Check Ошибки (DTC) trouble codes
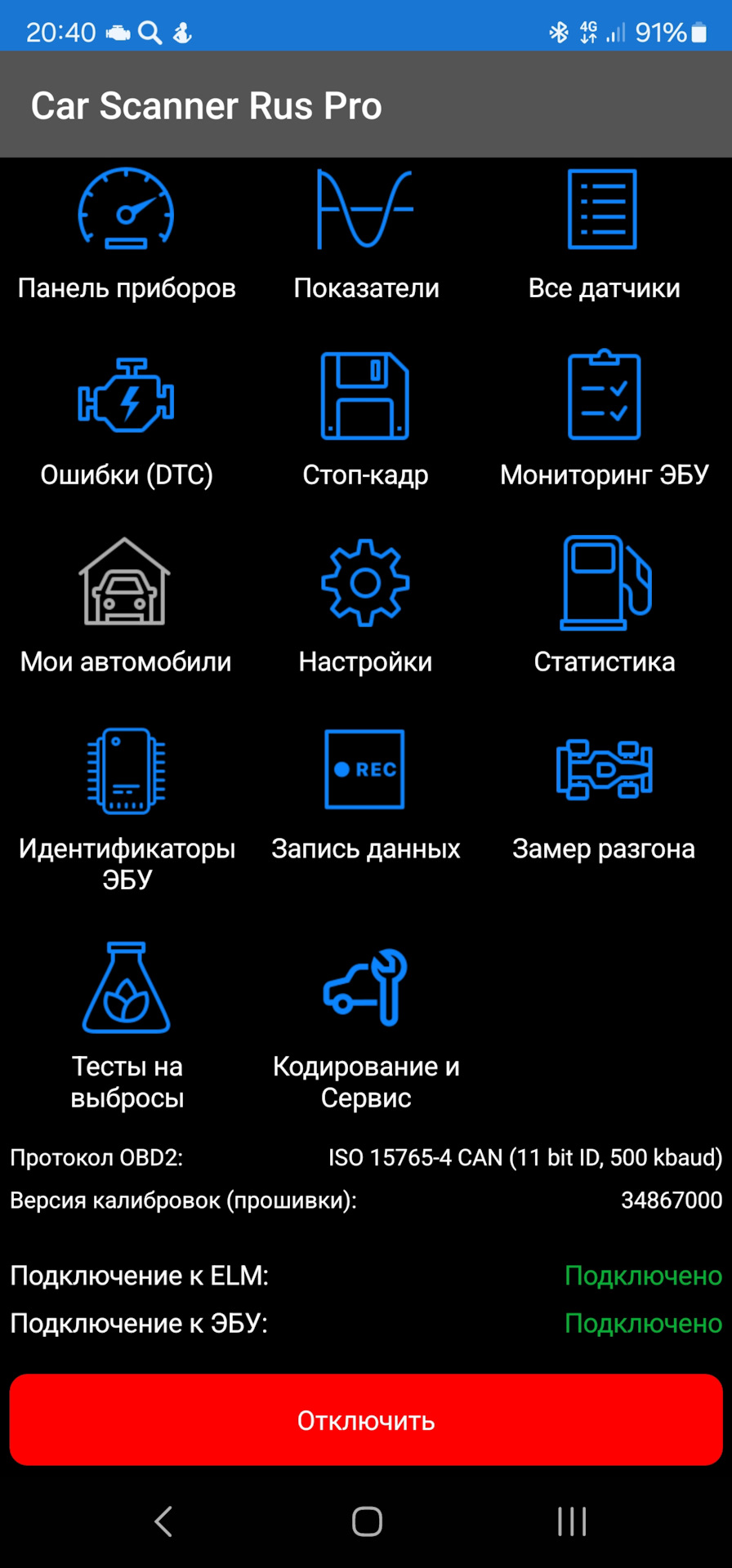732x1568 pixels. coord(126,422)
